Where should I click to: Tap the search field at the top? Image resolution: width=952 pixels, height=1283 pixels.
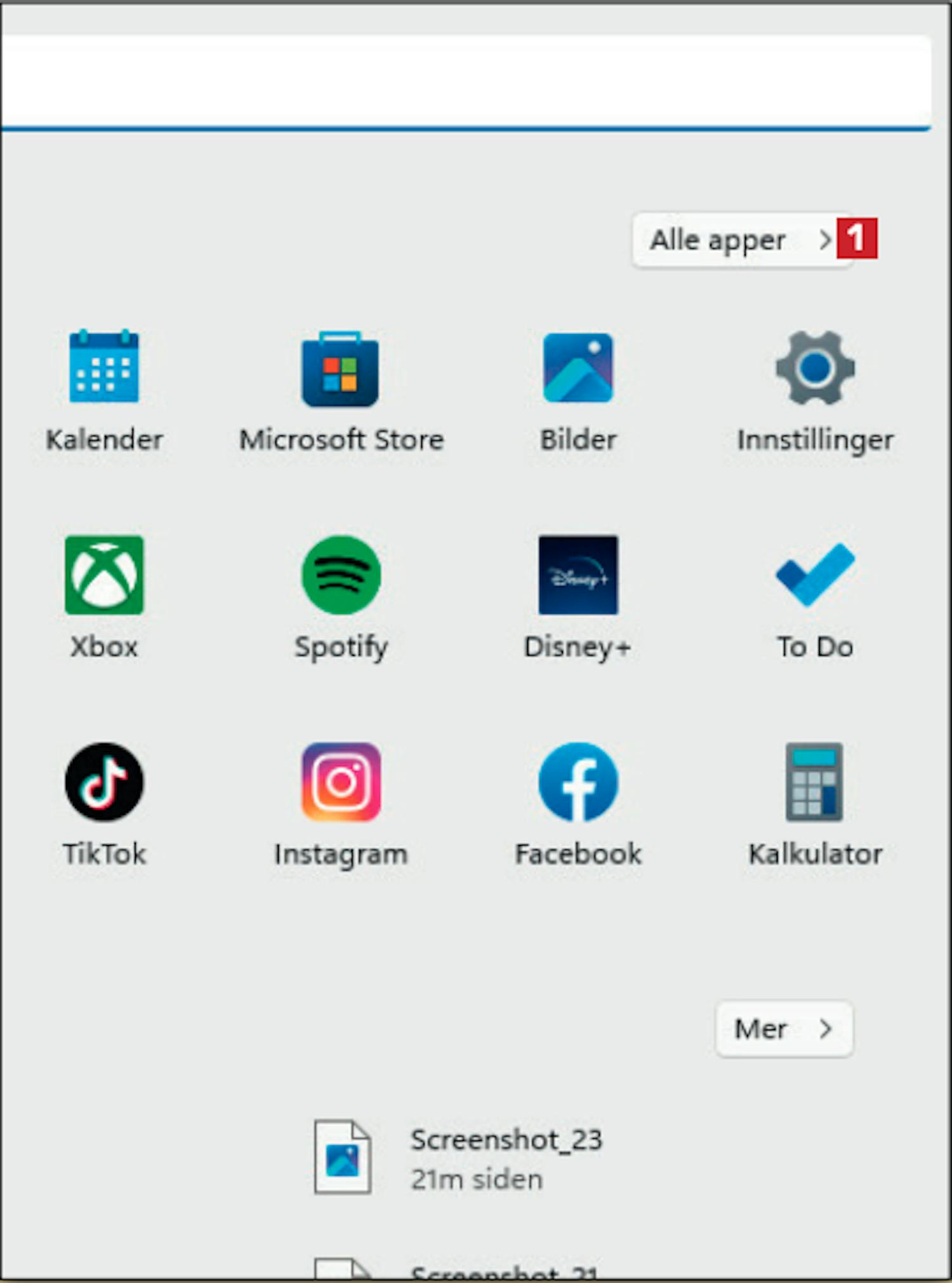(463, 83)
